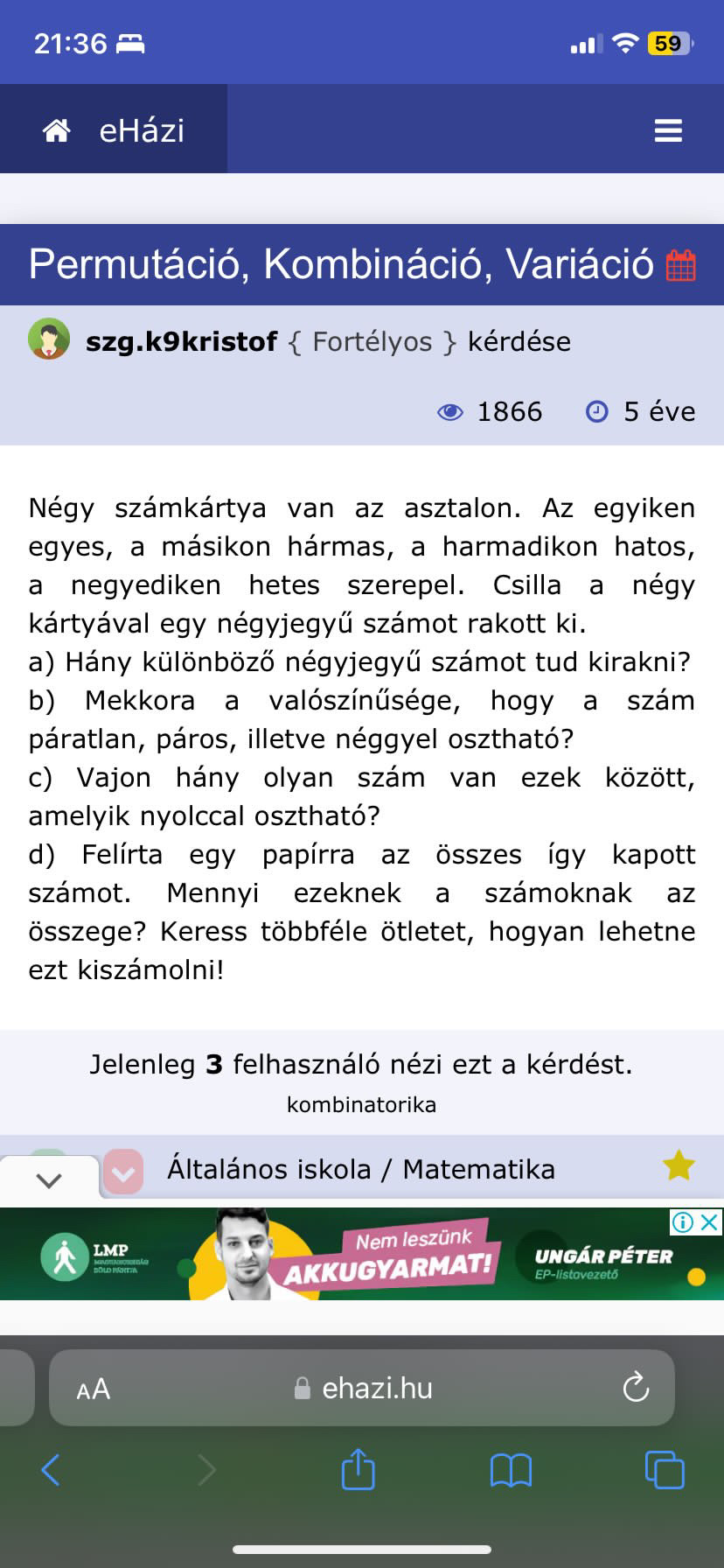Open the tabs overview

pos(665,1470)
